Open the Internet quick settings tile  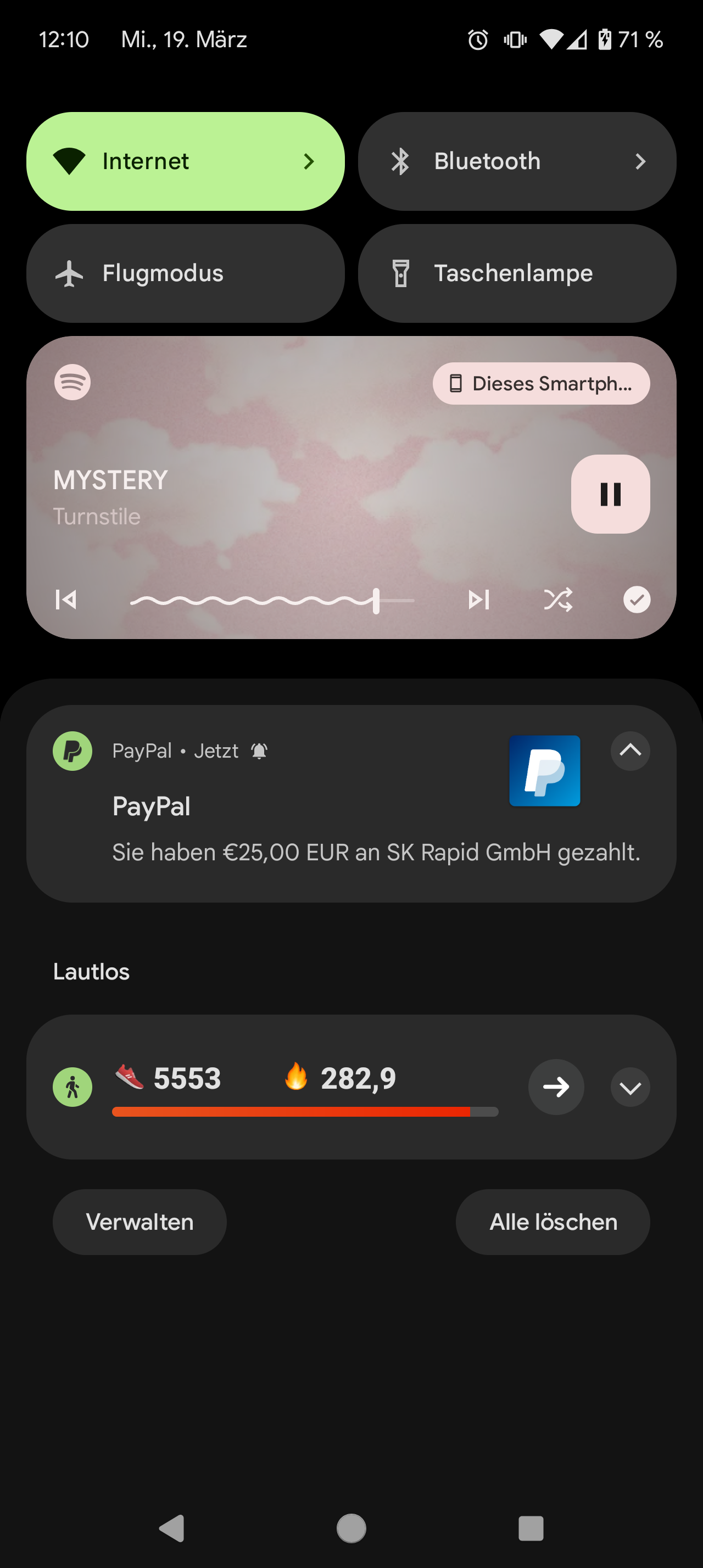(186, 161)
